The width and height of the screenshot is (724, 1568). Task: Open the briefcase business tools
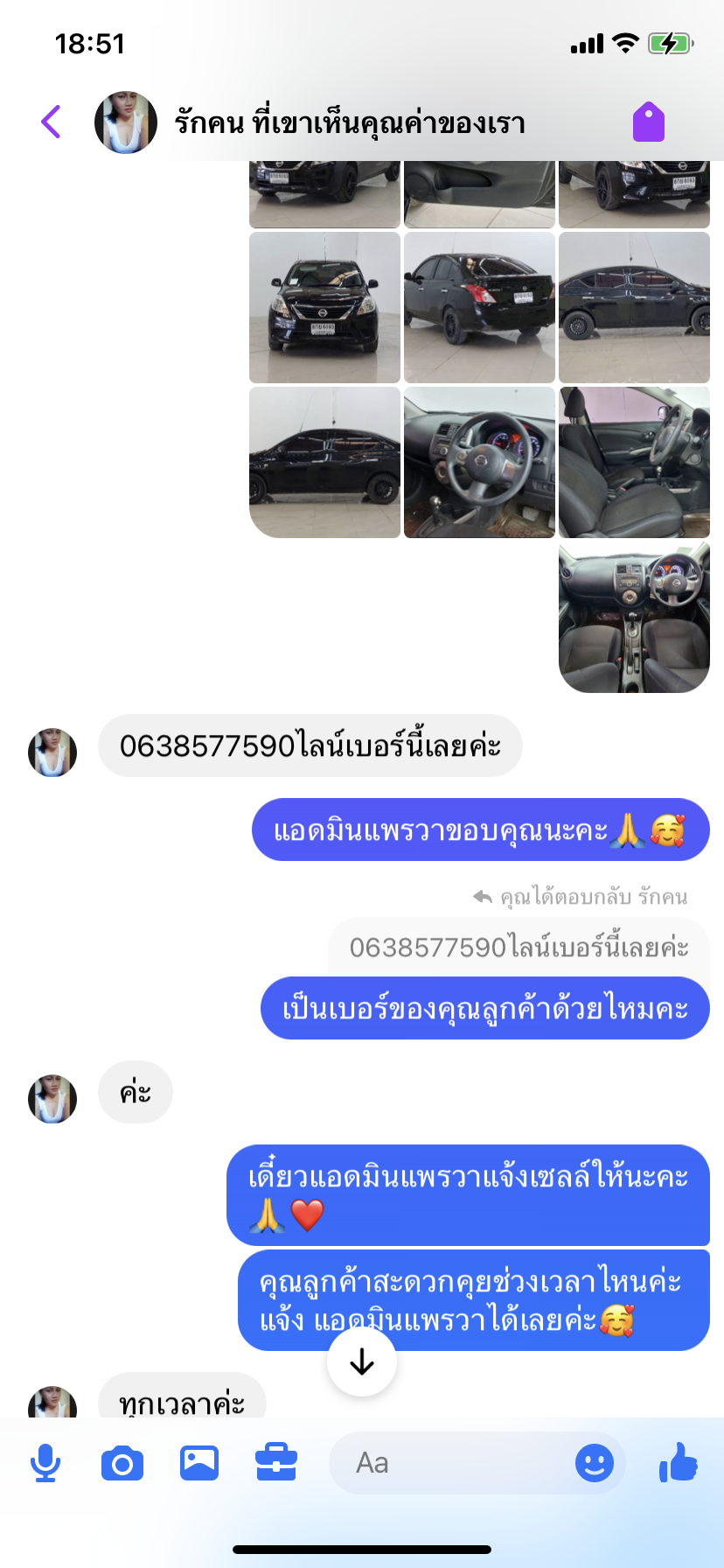(x=276, y=1463)
